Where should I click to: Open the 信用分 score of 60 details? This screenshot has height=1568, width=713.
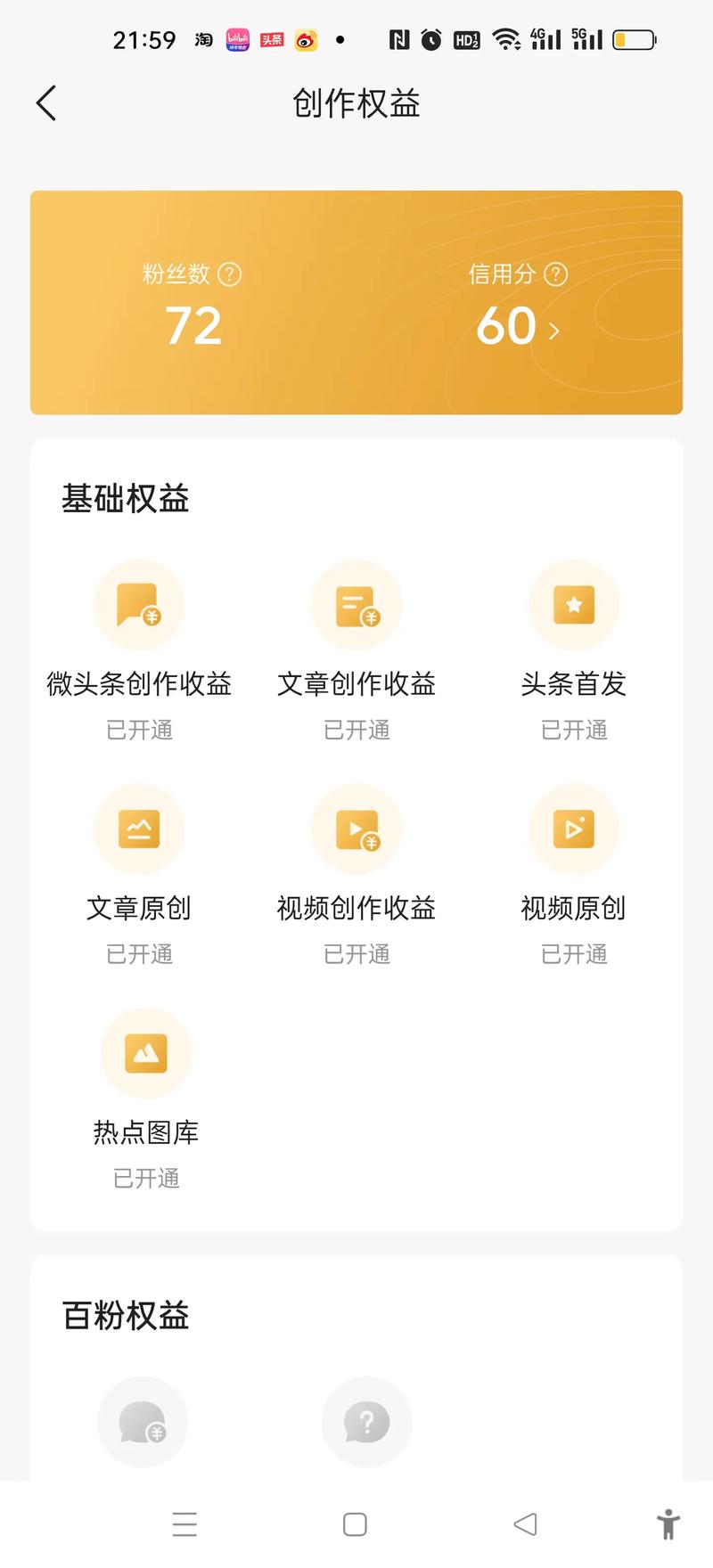pos(518,326)
